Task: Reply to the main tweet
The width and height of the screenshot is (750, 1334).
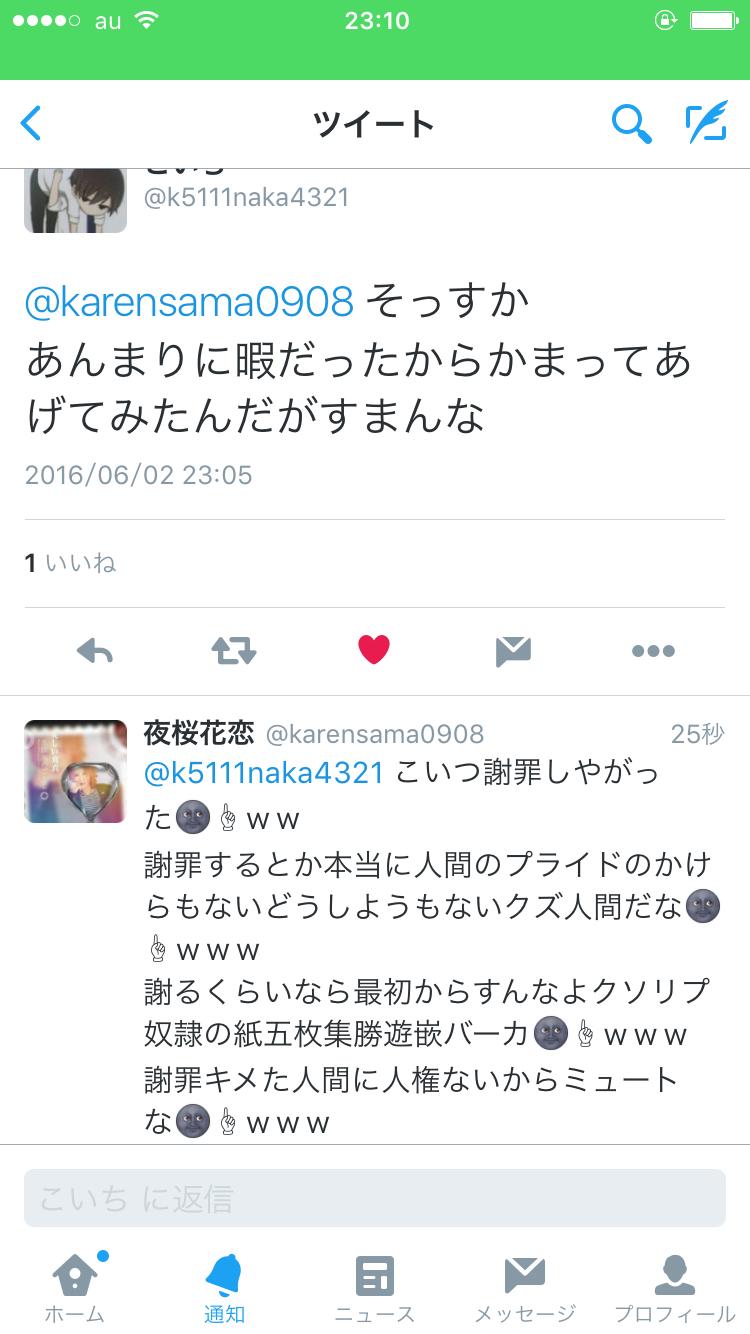Action: point(95,652)
